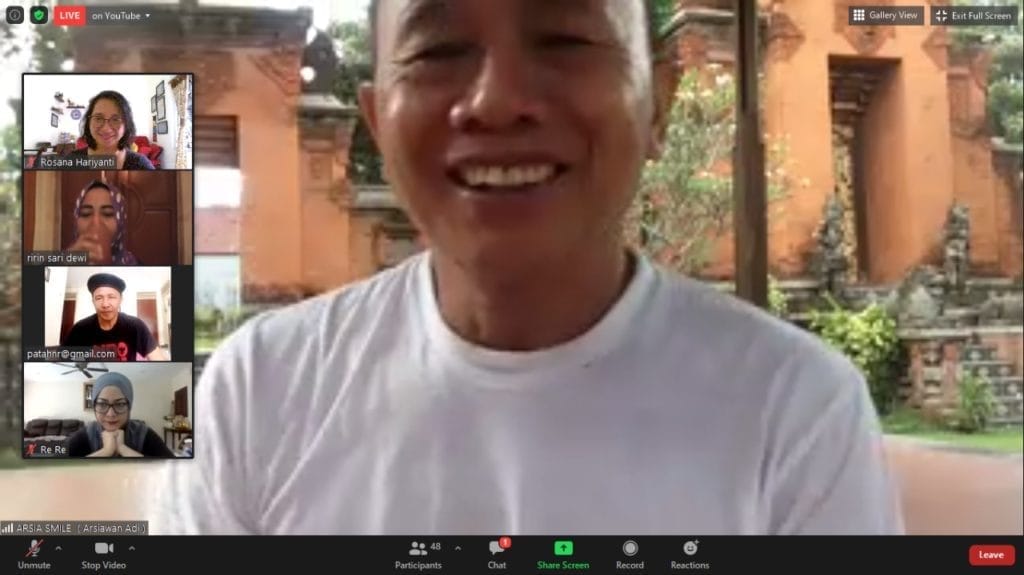Expand video options arrow next to Stop Video
This screenshot has width=1024, height=575.
coord(131,548)
